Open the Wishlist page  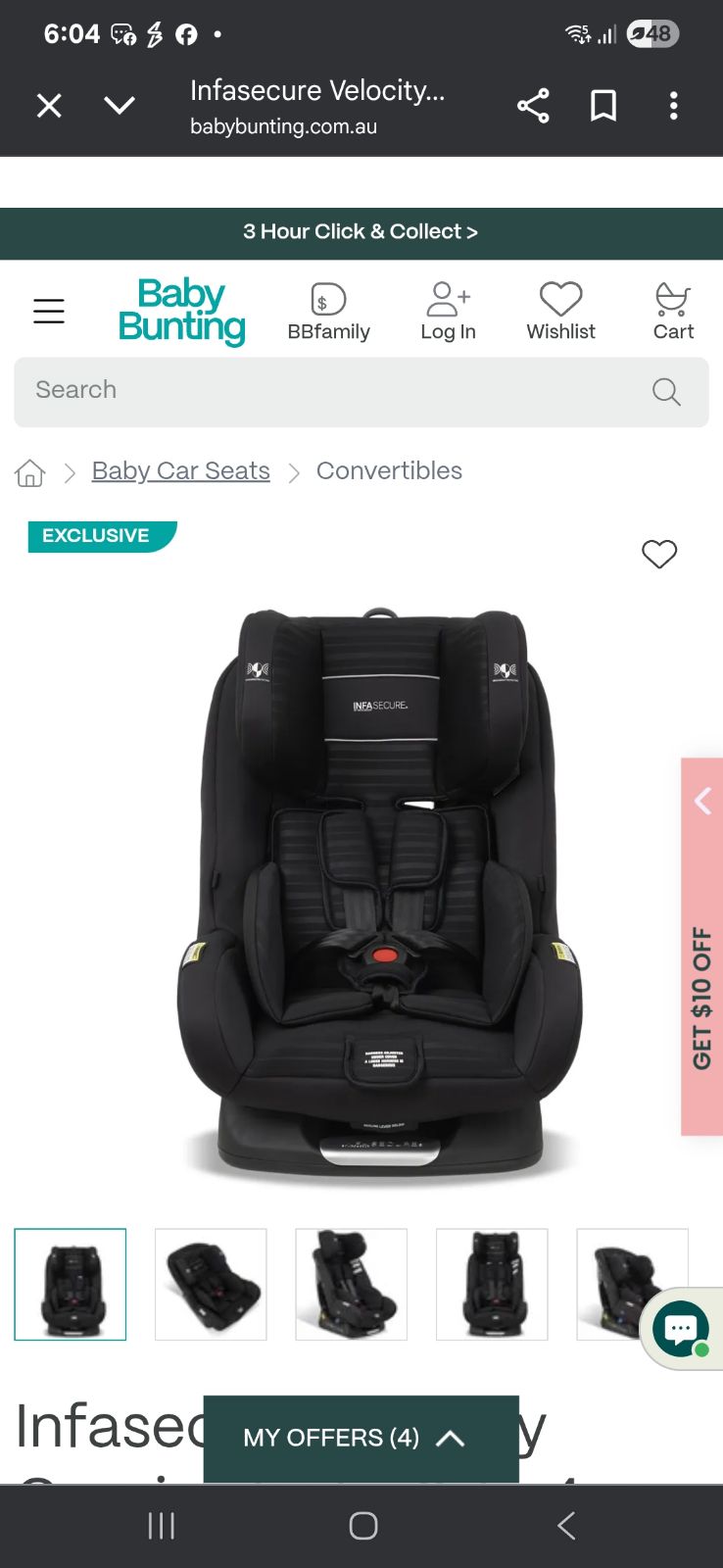click(560, 309)
